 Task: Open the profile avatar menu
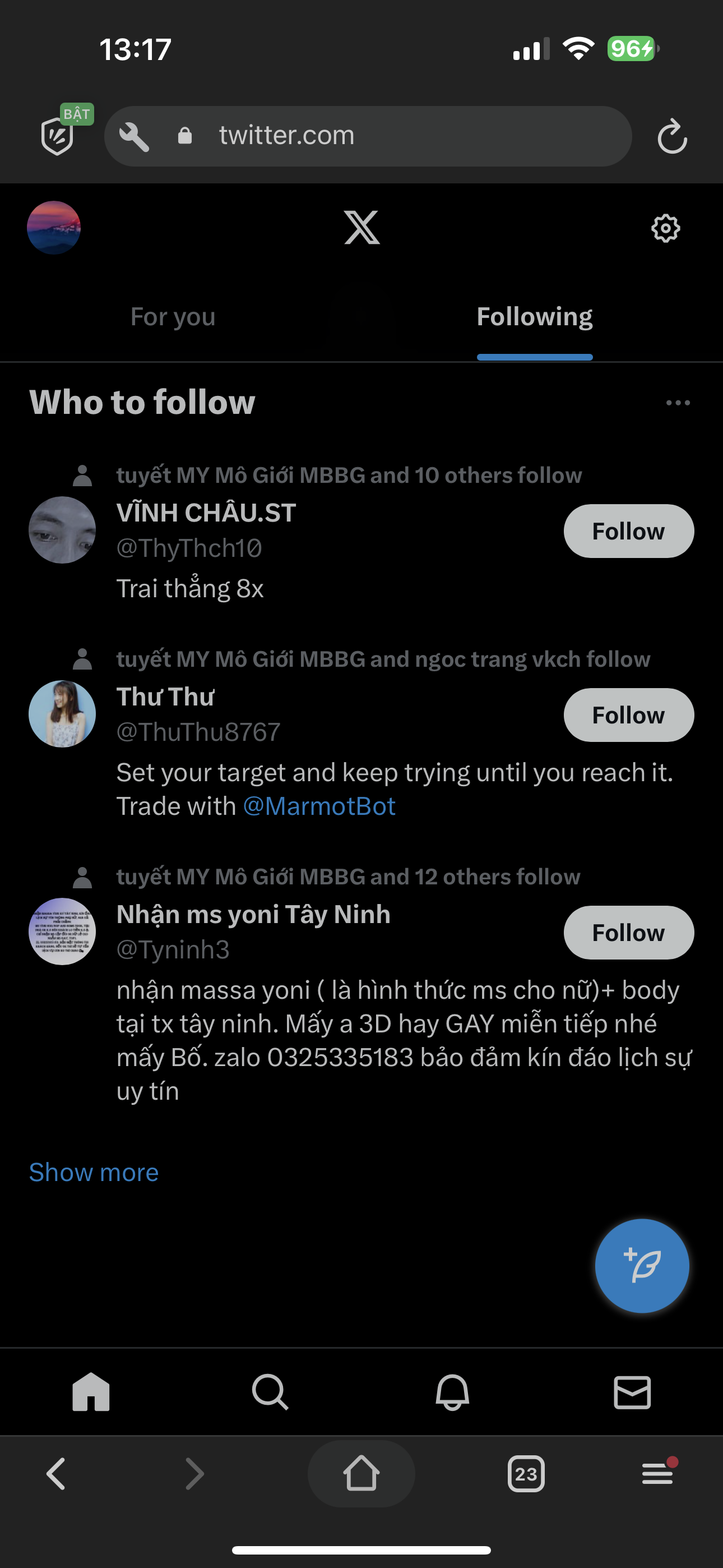pos(54,228)
